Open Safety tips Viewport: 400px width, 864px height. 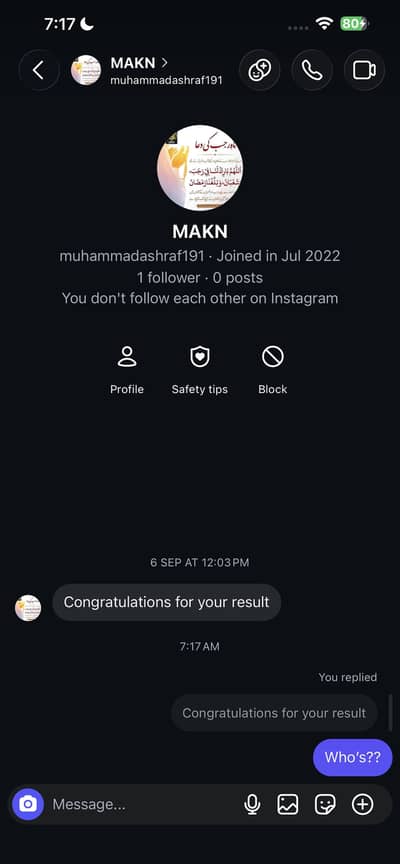(199, 370)
